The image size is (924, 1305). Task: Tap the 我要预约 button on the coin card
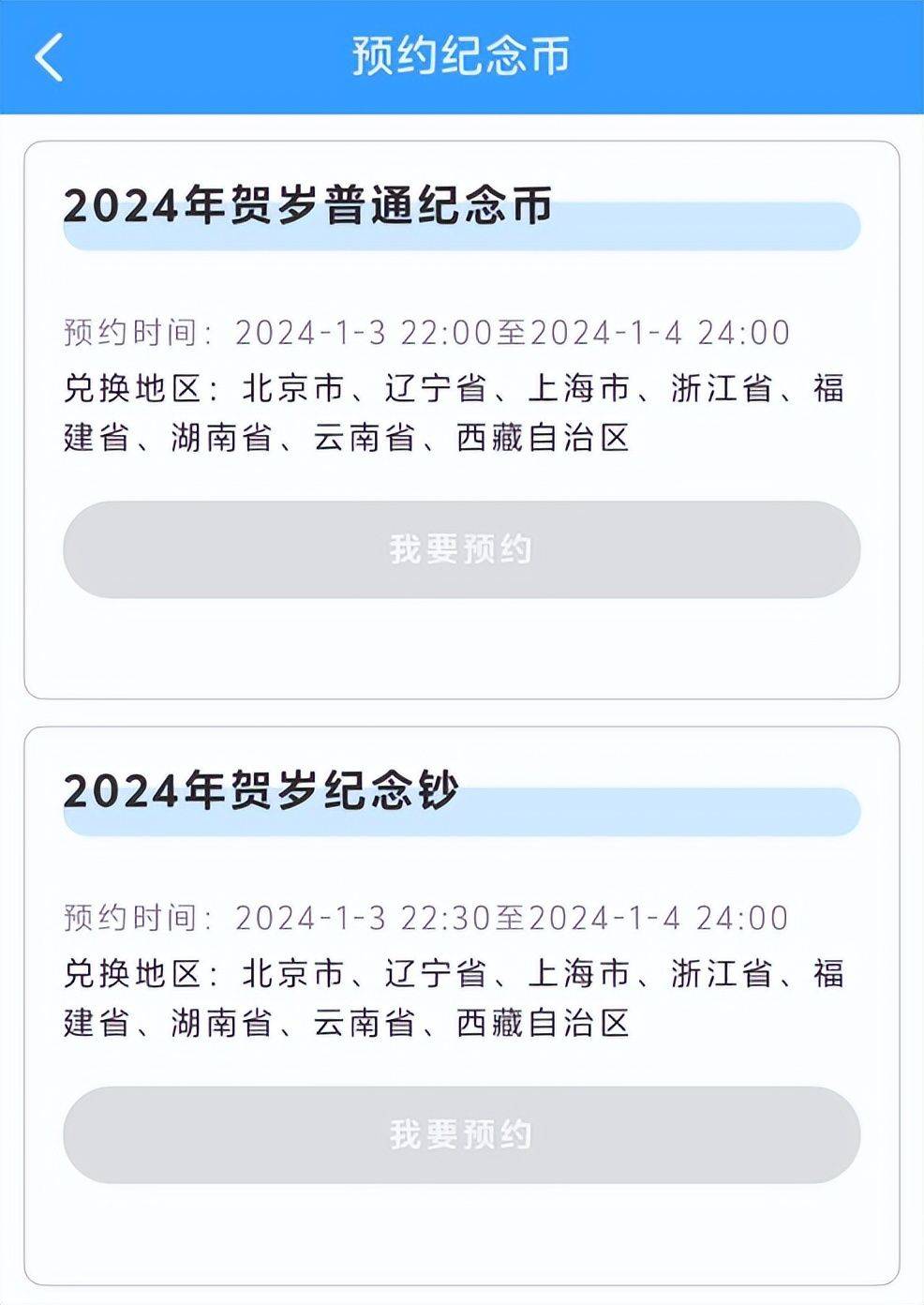(x=461, y=551)
